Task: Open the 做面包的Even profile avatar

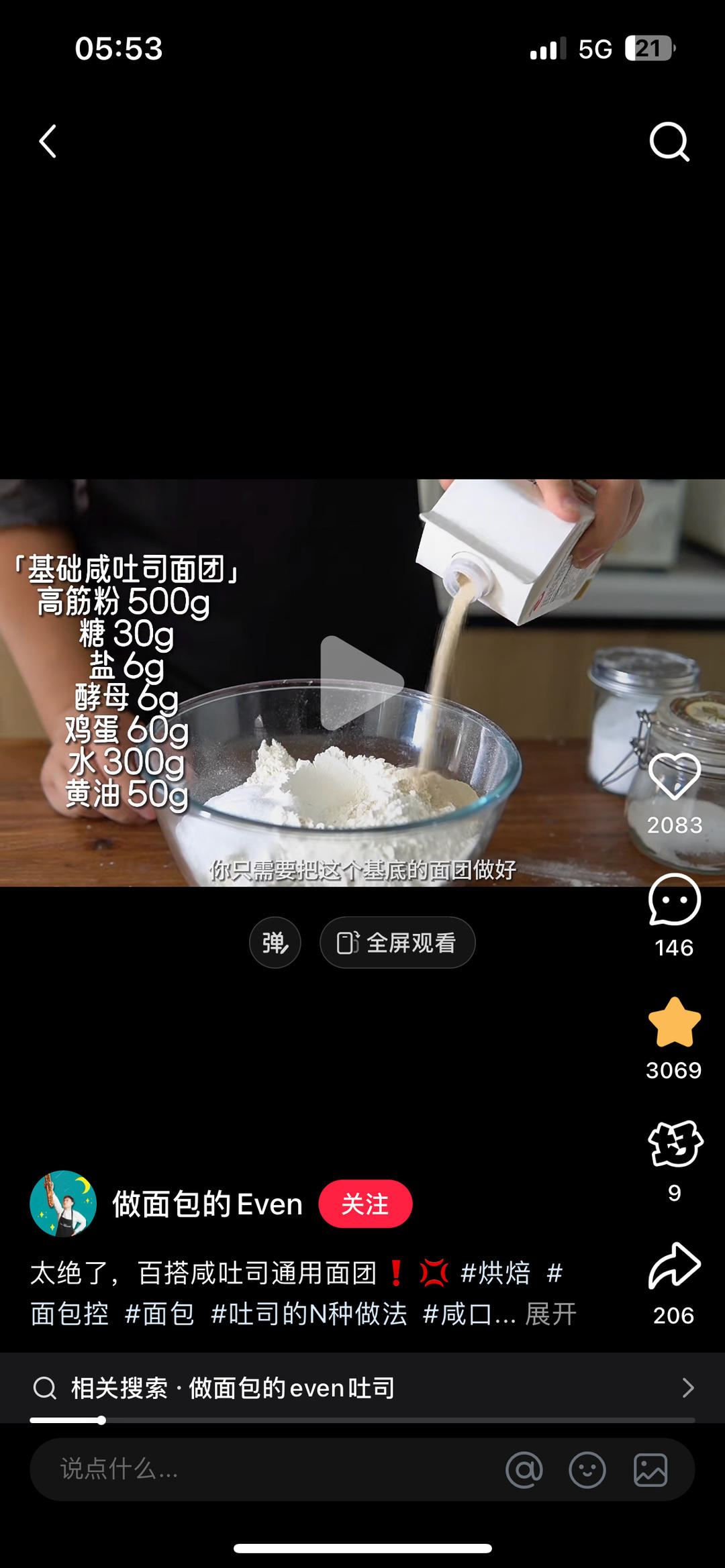Action: [x=63, y=1204]
